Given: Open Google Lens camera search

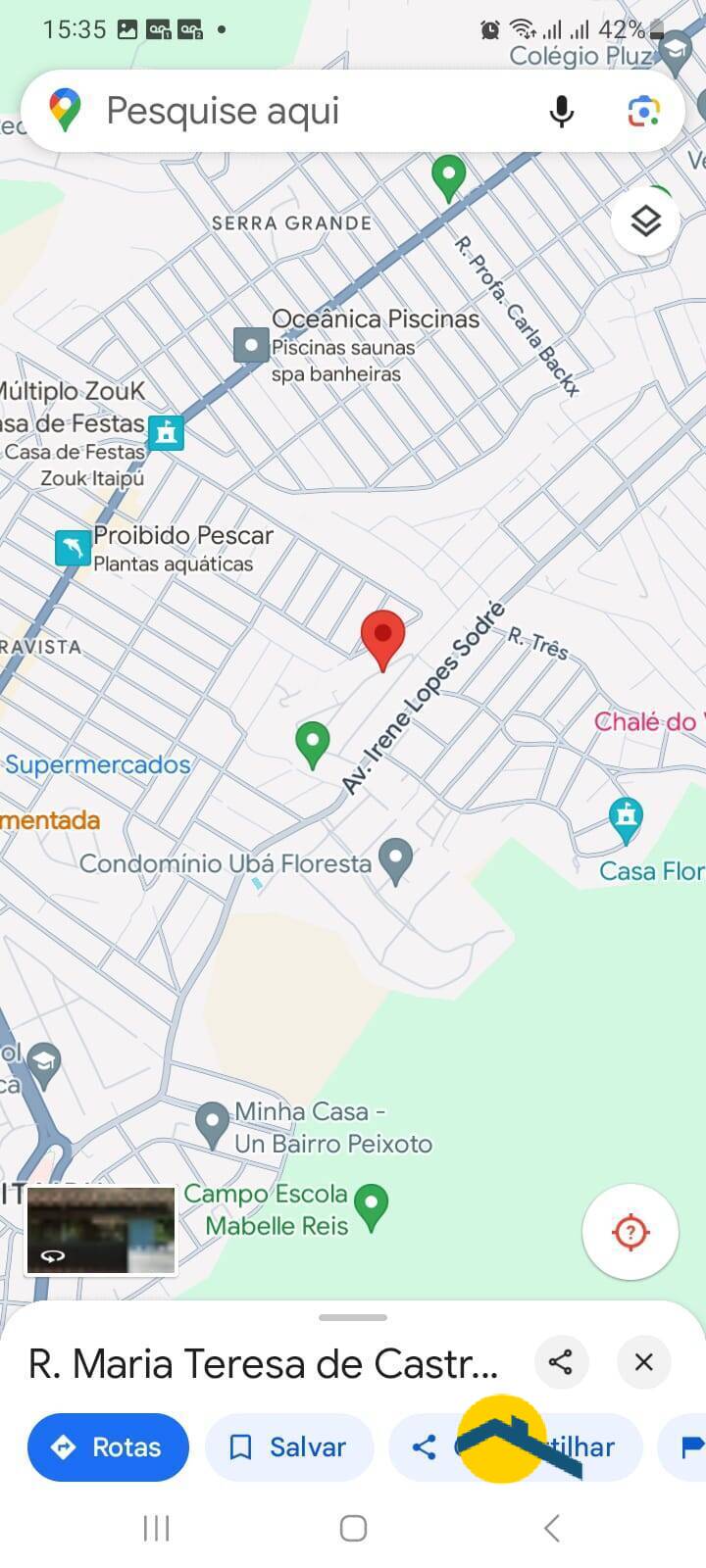Looking at the screenshot, I should click(643, 111).
